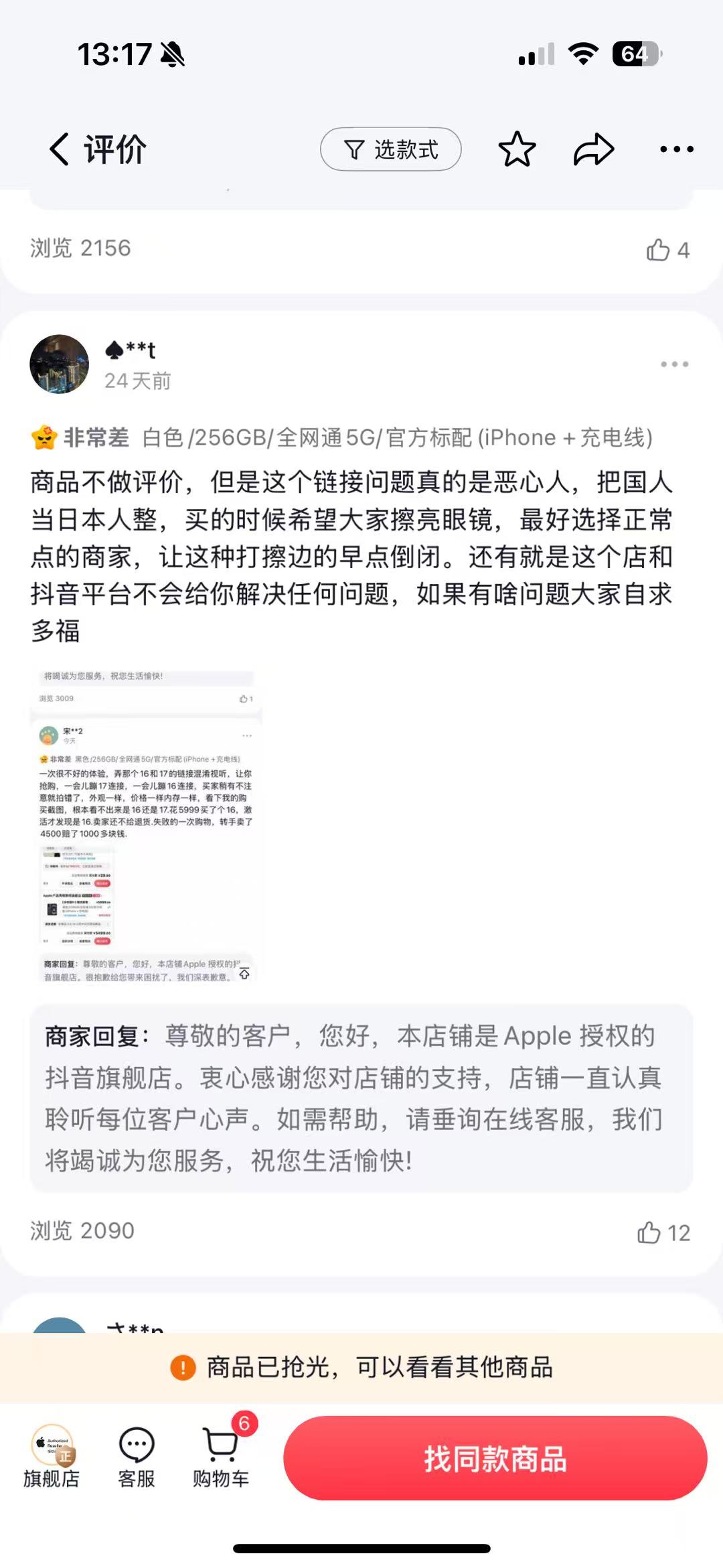The image size is (723, 1568).
Task: View the screenshot attached to **t's review
Action: coord(146,825)
